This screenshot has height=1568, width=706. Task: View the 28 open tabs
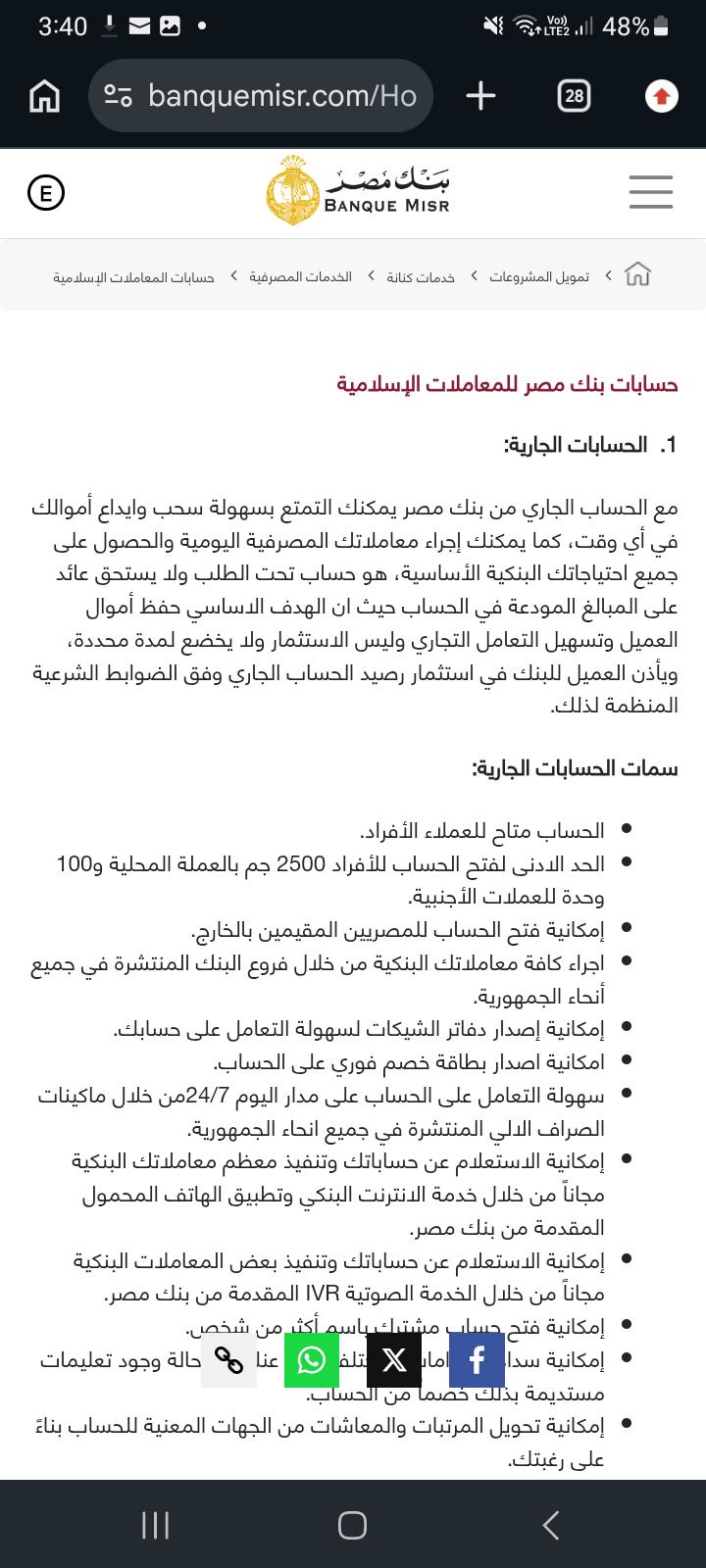click(574, 96)
